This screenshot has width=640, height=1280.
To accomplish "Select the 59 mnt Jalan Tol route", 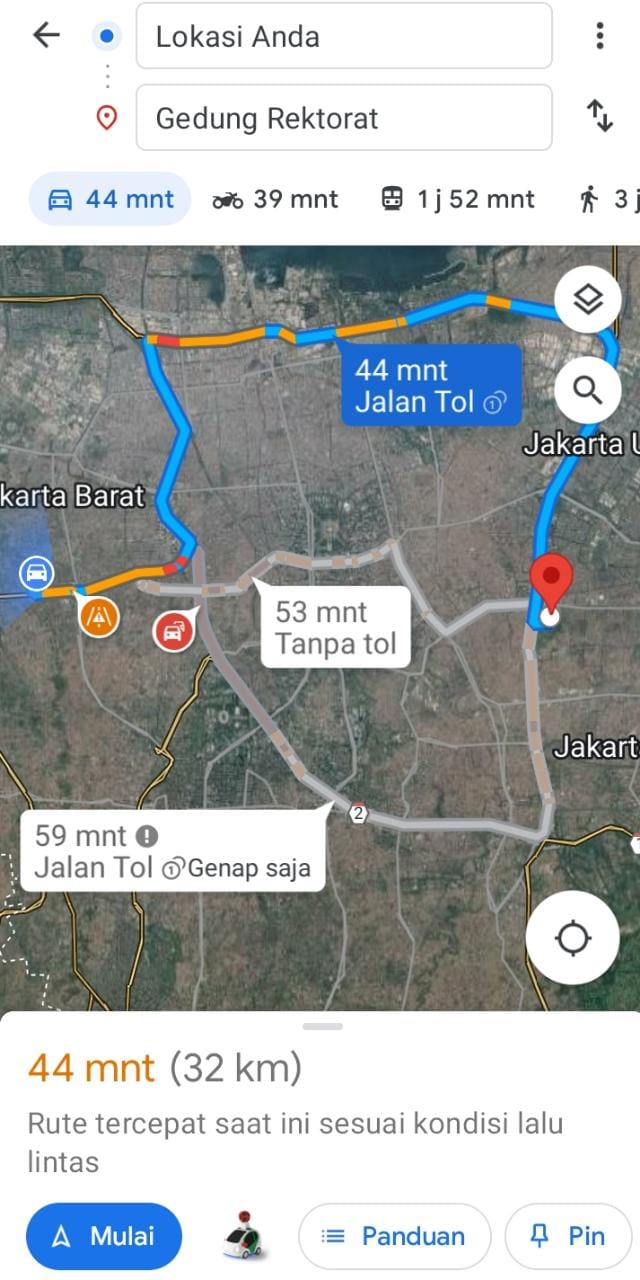I will 172,851.
